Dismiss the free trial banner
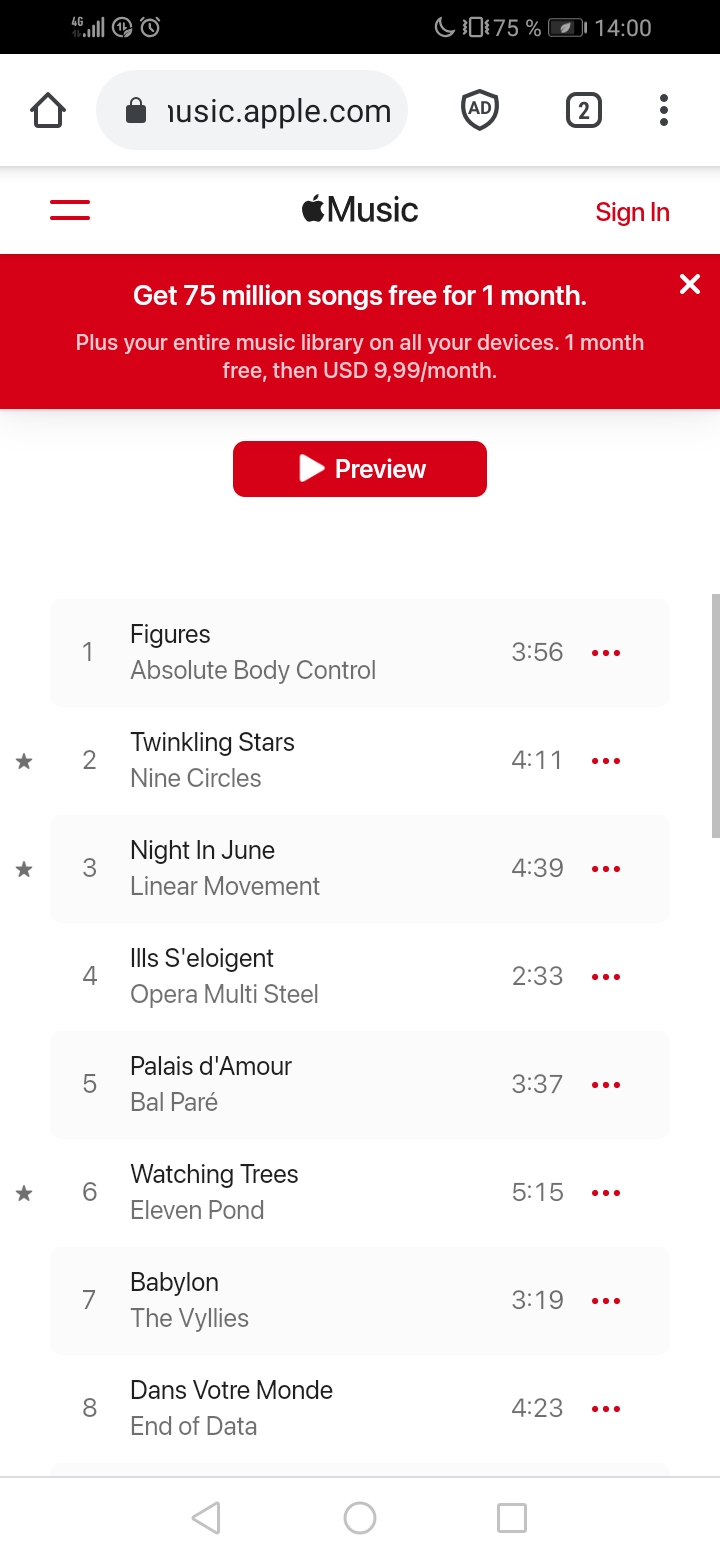Screen dimensions: 720x1560 [690, 285]
